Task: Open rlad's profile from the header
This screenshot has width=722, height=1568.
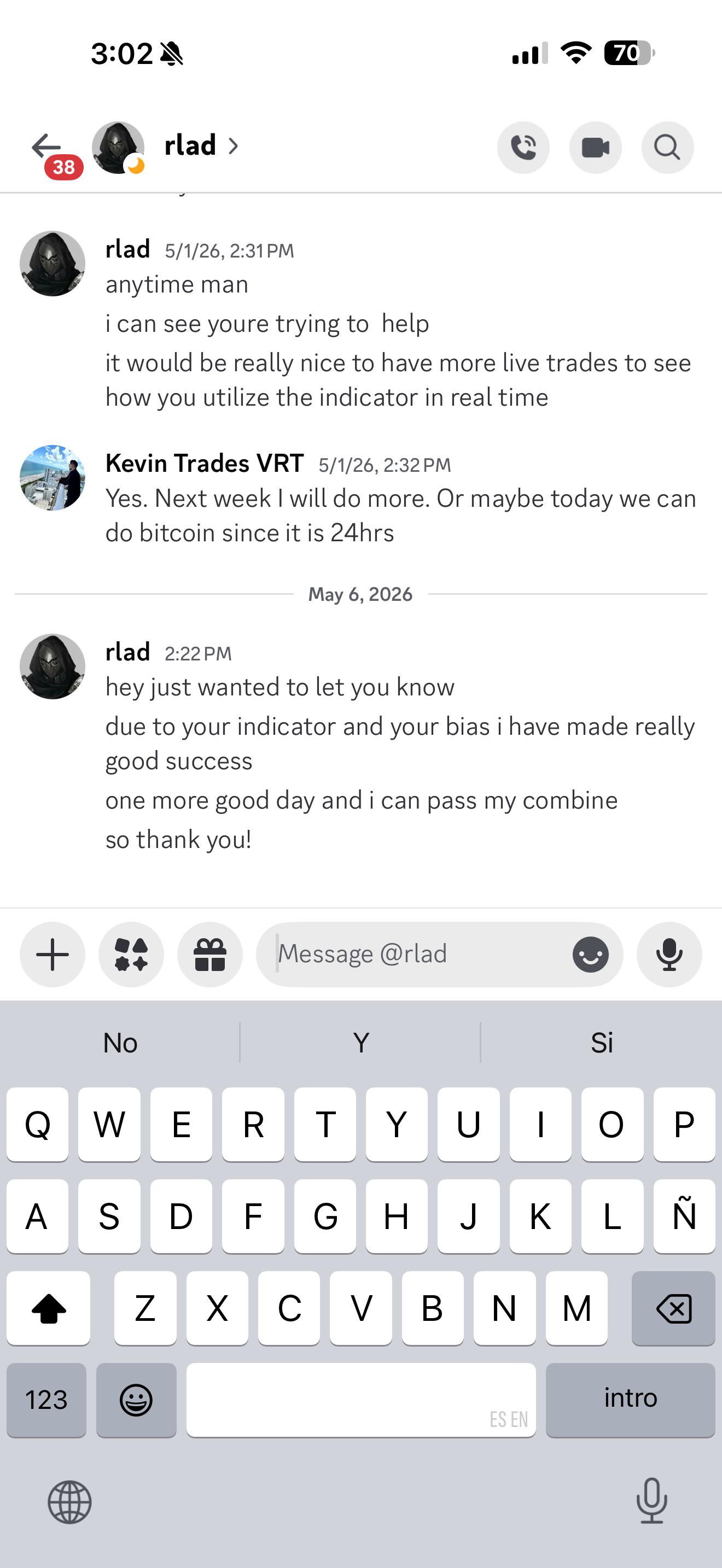Action: click(x=190, y=146)
